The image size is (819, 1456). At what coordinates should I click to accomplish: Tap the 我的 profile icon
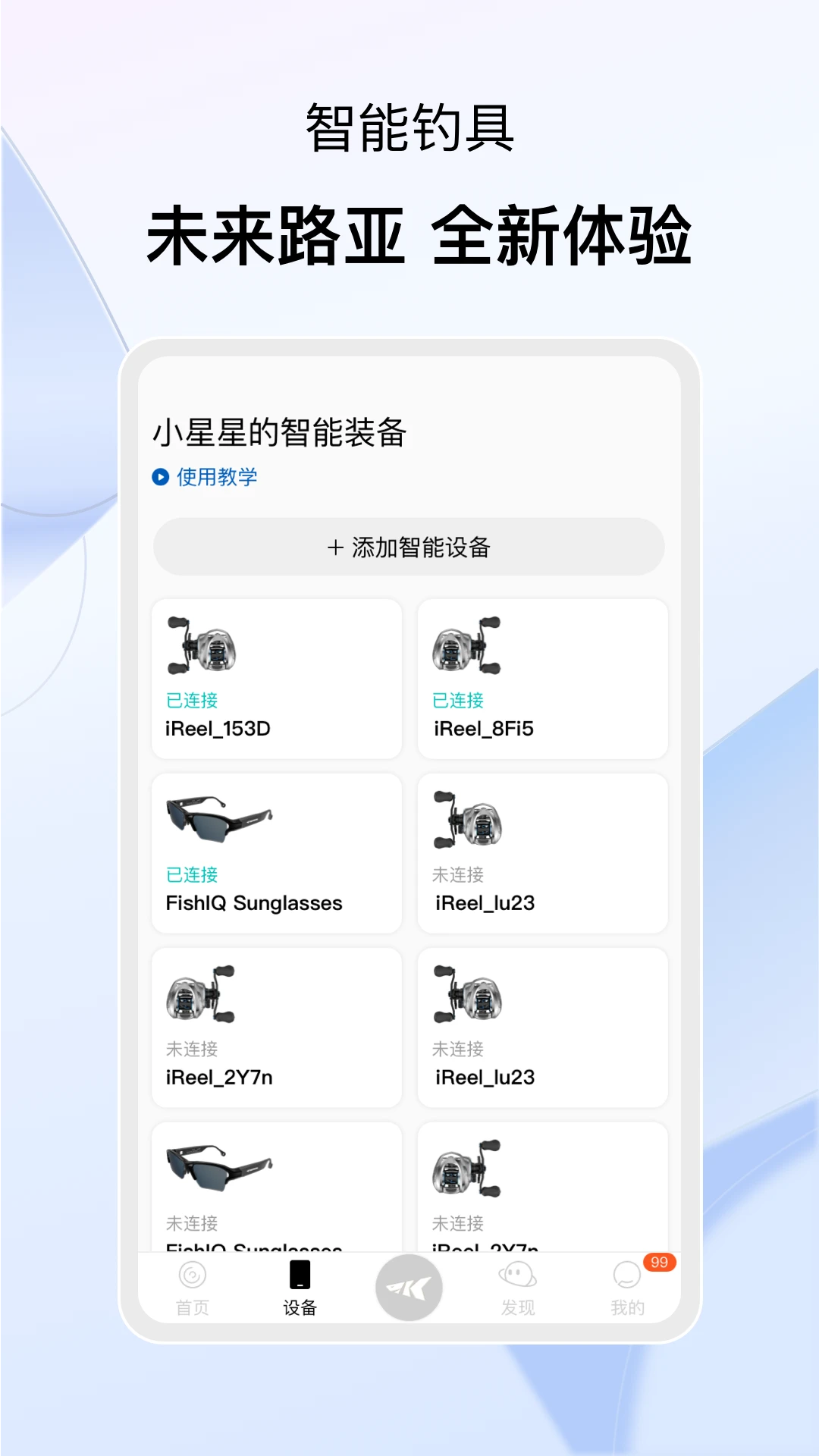627,1274
